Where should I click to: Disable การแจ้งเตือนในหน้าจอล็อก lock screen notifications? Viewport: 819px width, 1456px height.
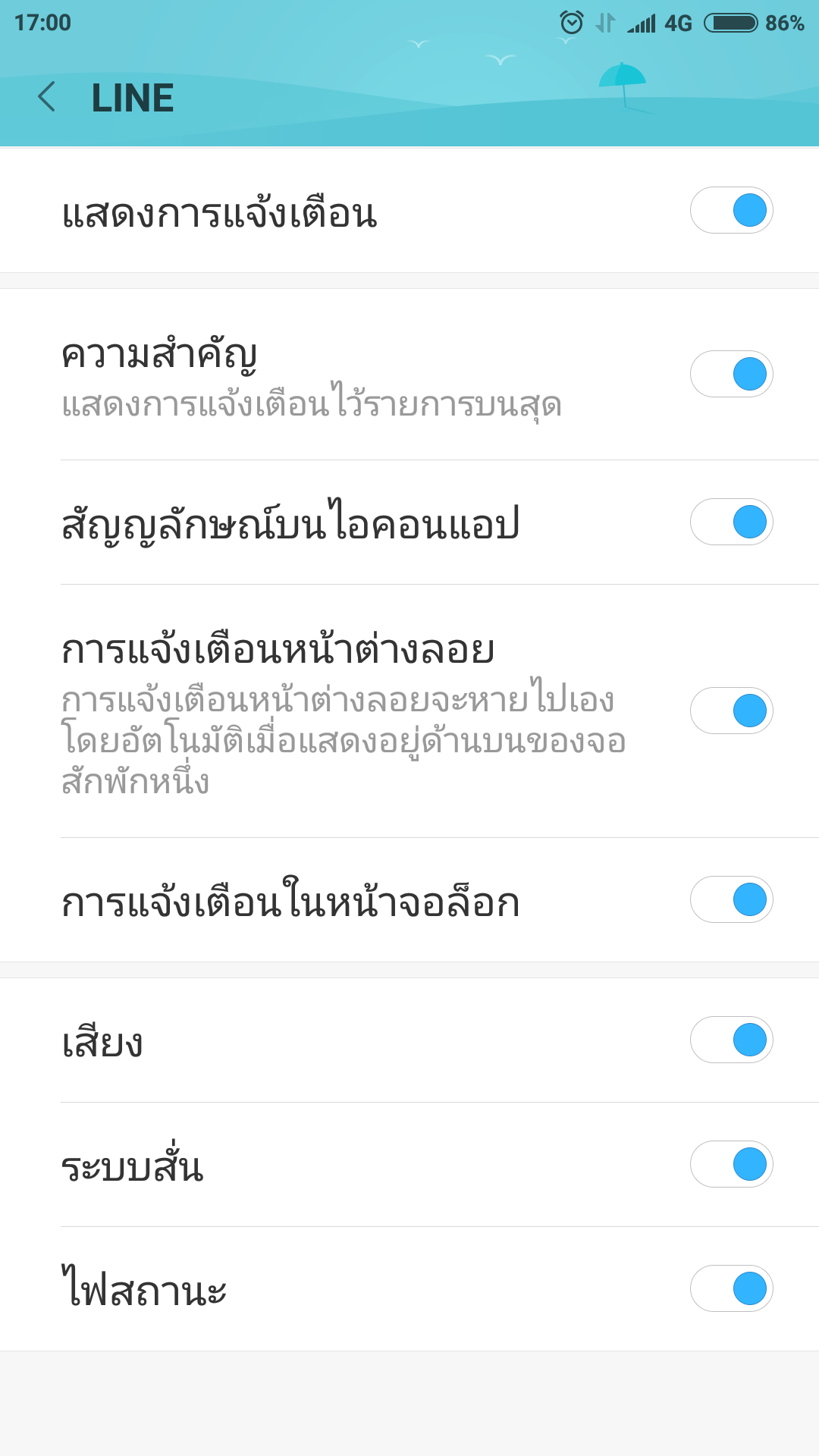coord(731,899)
